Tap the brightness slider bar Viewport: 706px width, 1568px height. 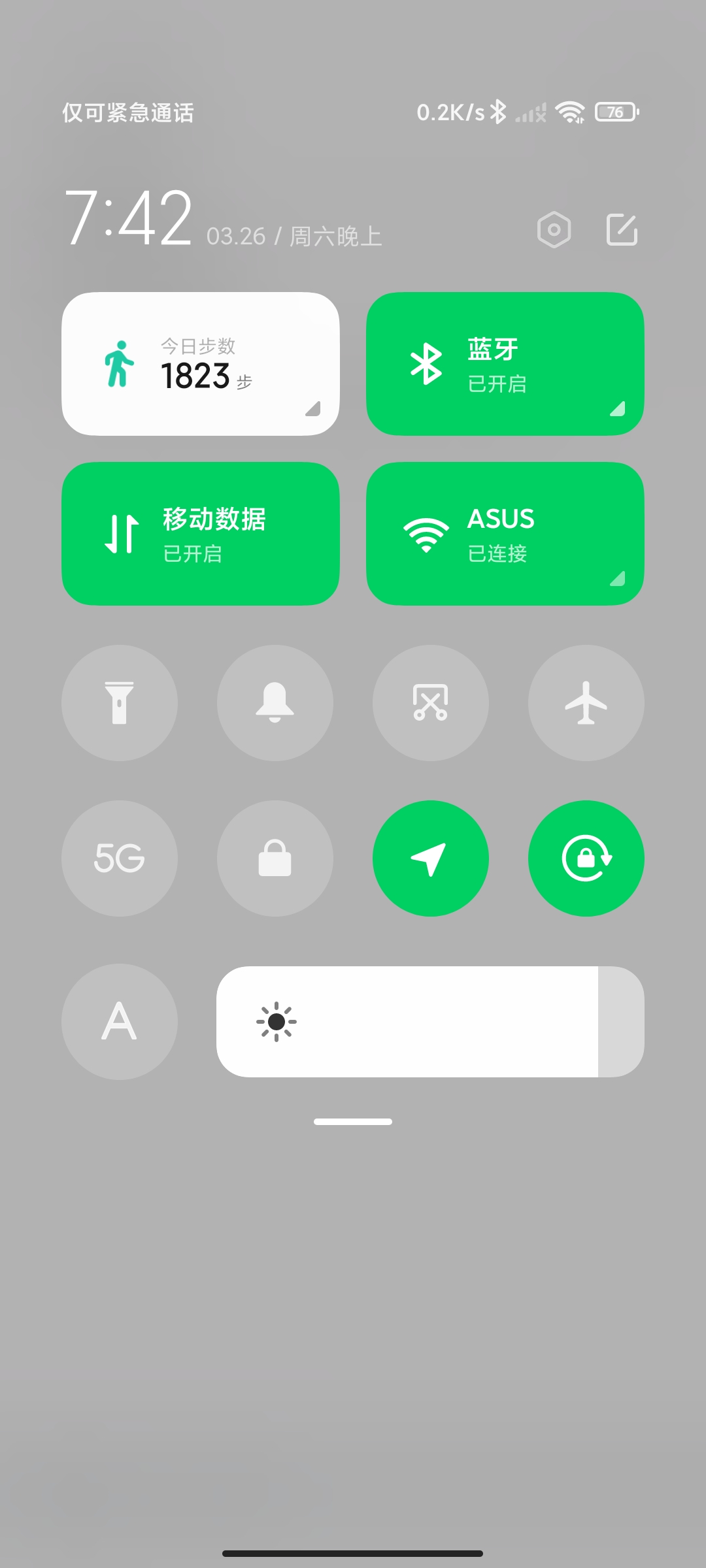pyautogui.click(x=430, y=1022)
